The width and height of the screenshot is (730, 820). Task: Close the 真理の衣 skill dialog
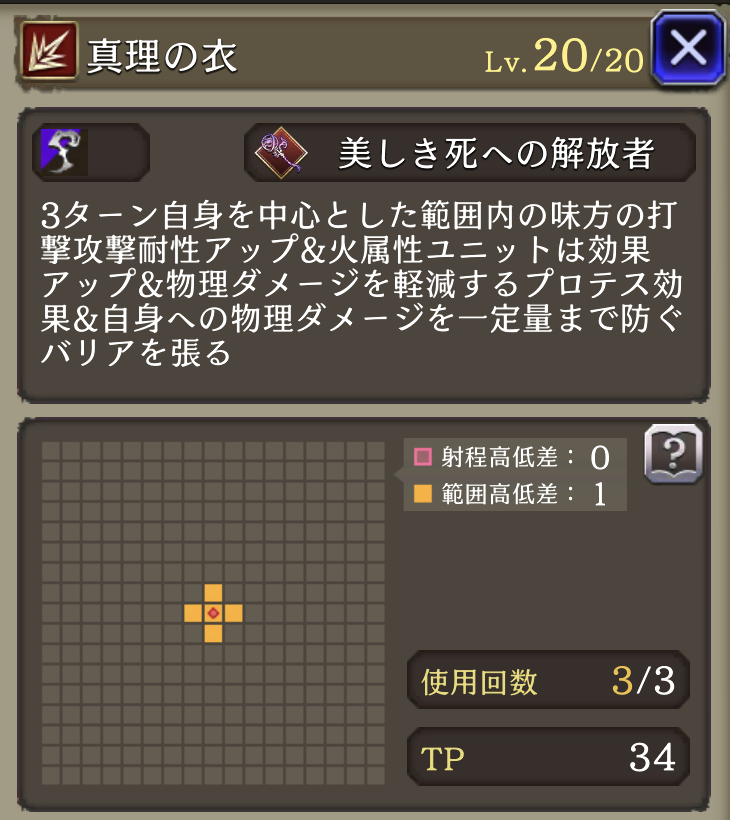tap(687, 47)
